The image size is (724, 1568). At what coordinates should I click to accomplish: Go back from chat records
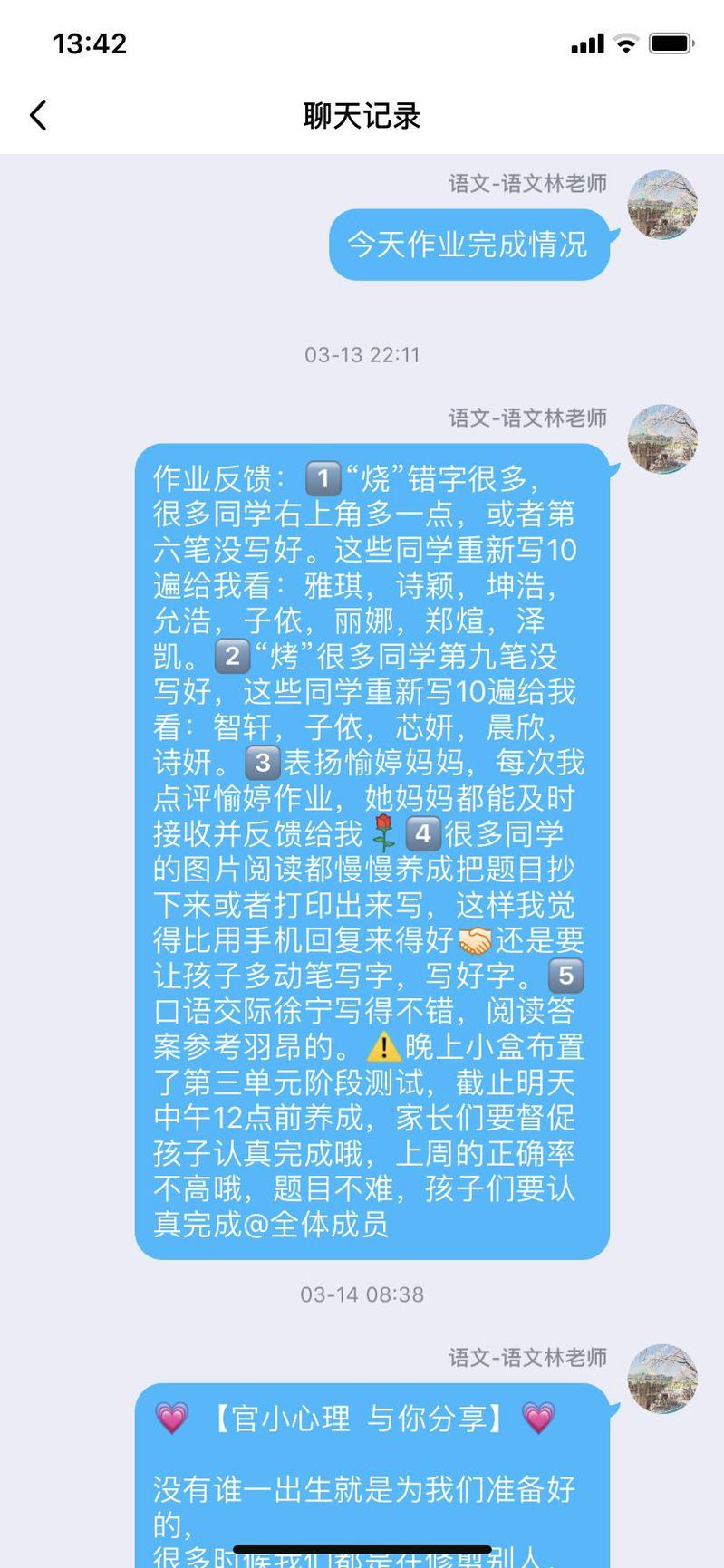(x=38, y=116)
